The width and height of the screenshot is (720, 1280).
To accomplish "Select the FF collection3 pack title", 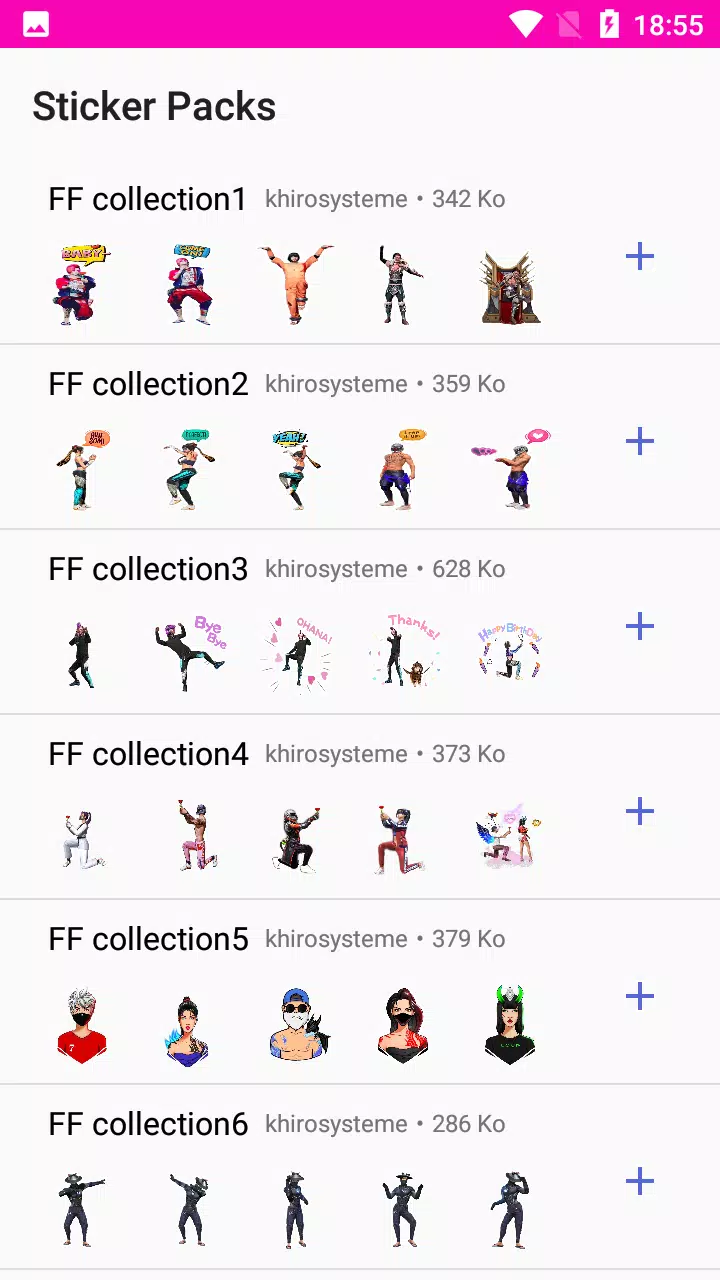I will coord(148,568).
